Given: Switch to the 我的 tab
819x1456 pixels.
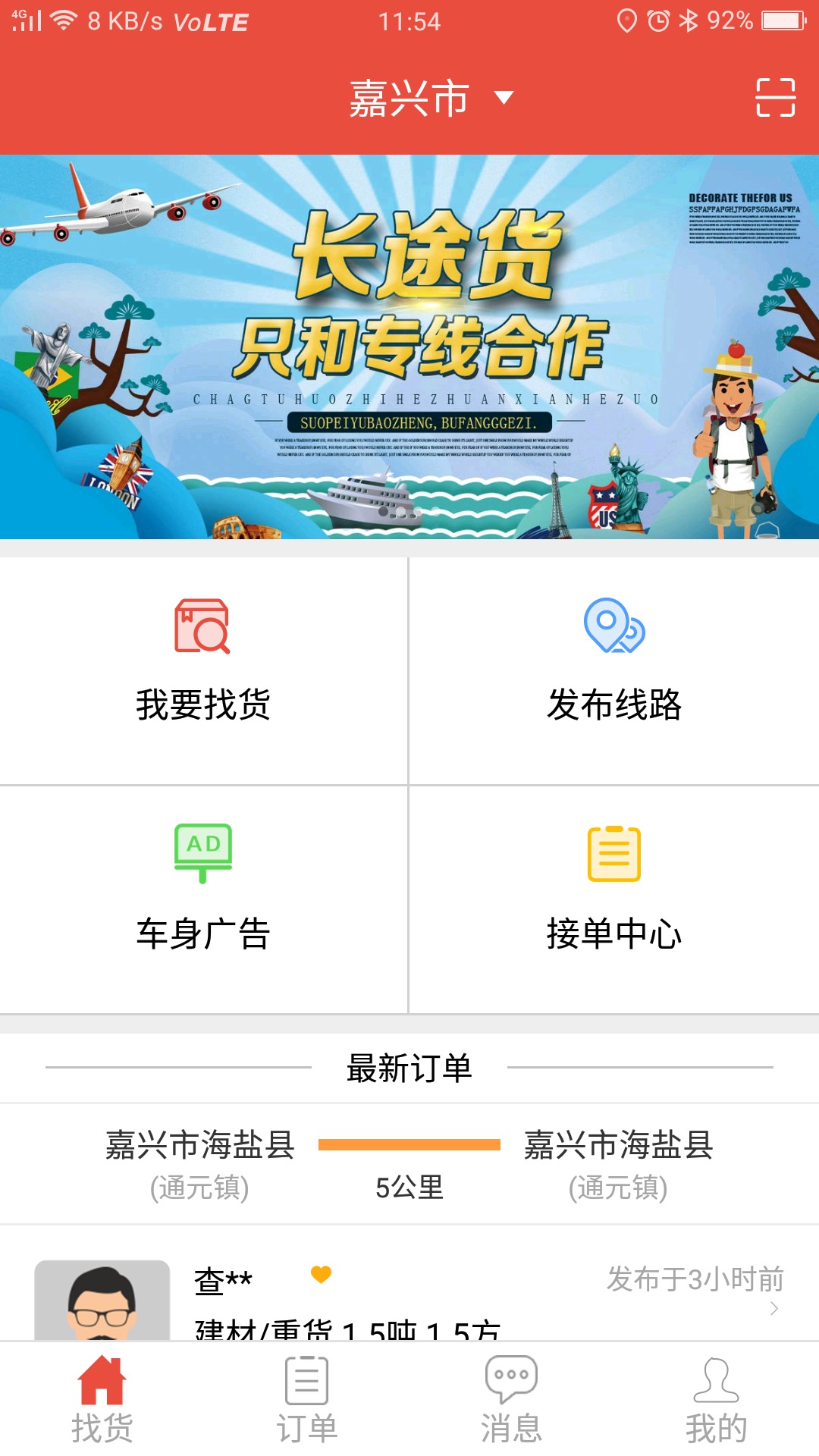Looking at the screenshot, I should (716, 1400).
